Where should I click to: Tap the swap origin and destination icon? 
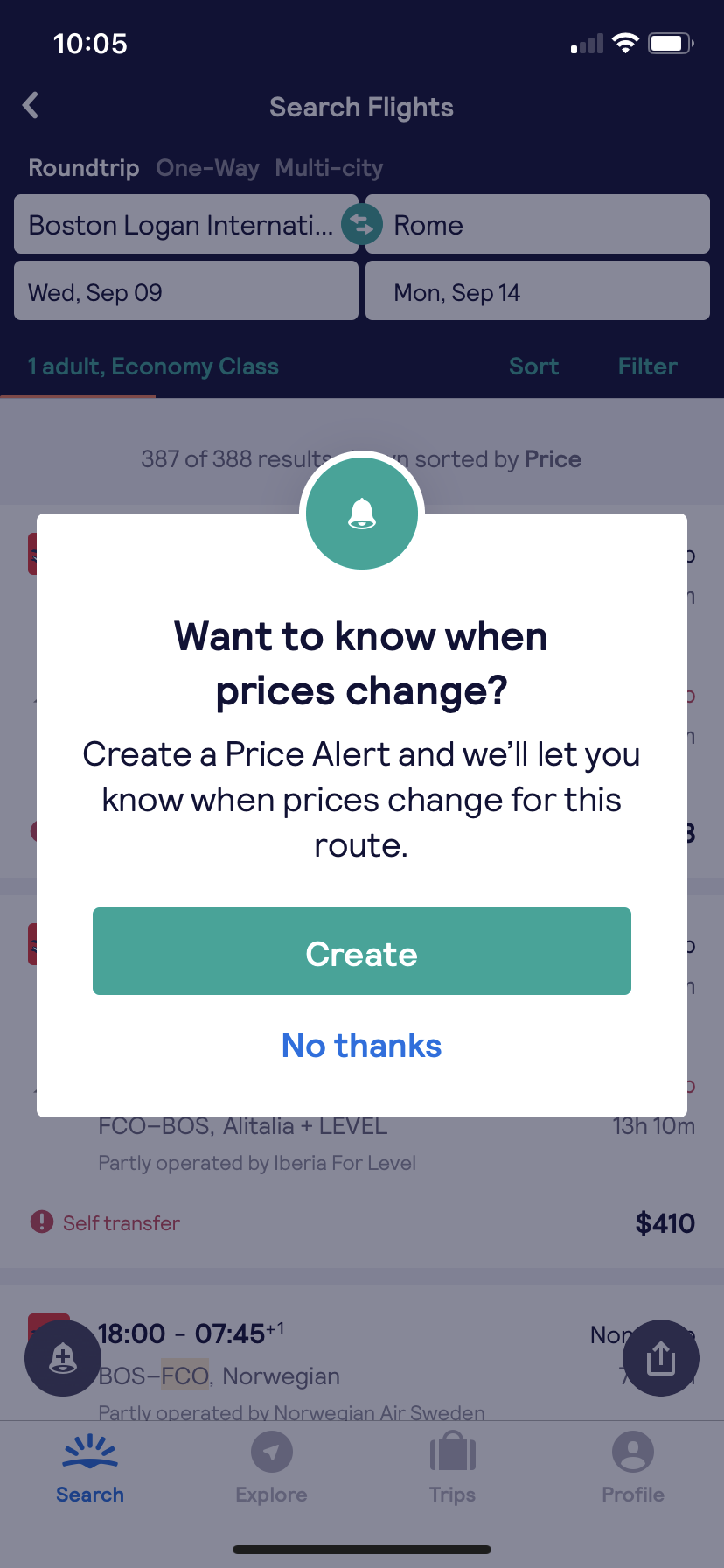[361, 224]
